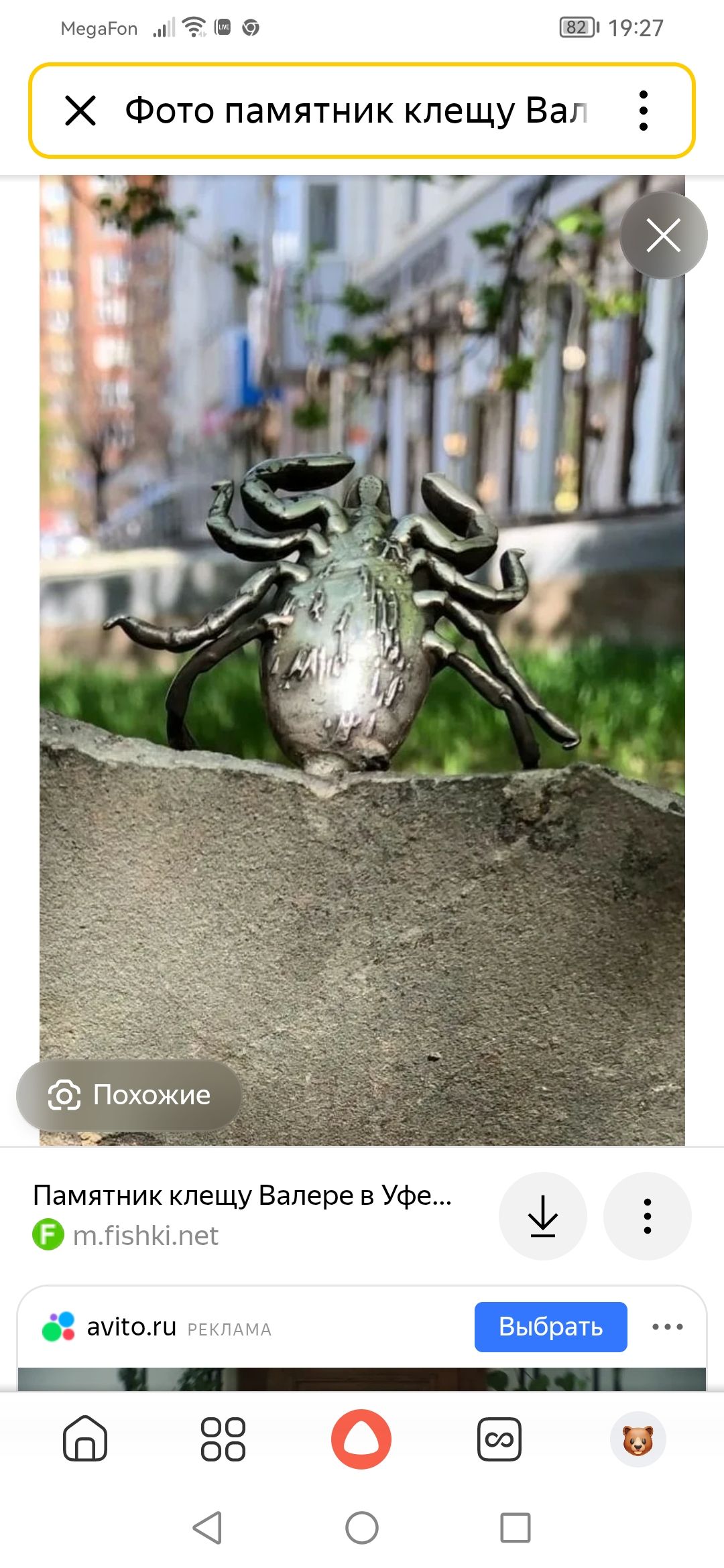The height and width of the screenshot is (1568, 724).
Task: Go back using the system back button
Action: coord(207,1528)
